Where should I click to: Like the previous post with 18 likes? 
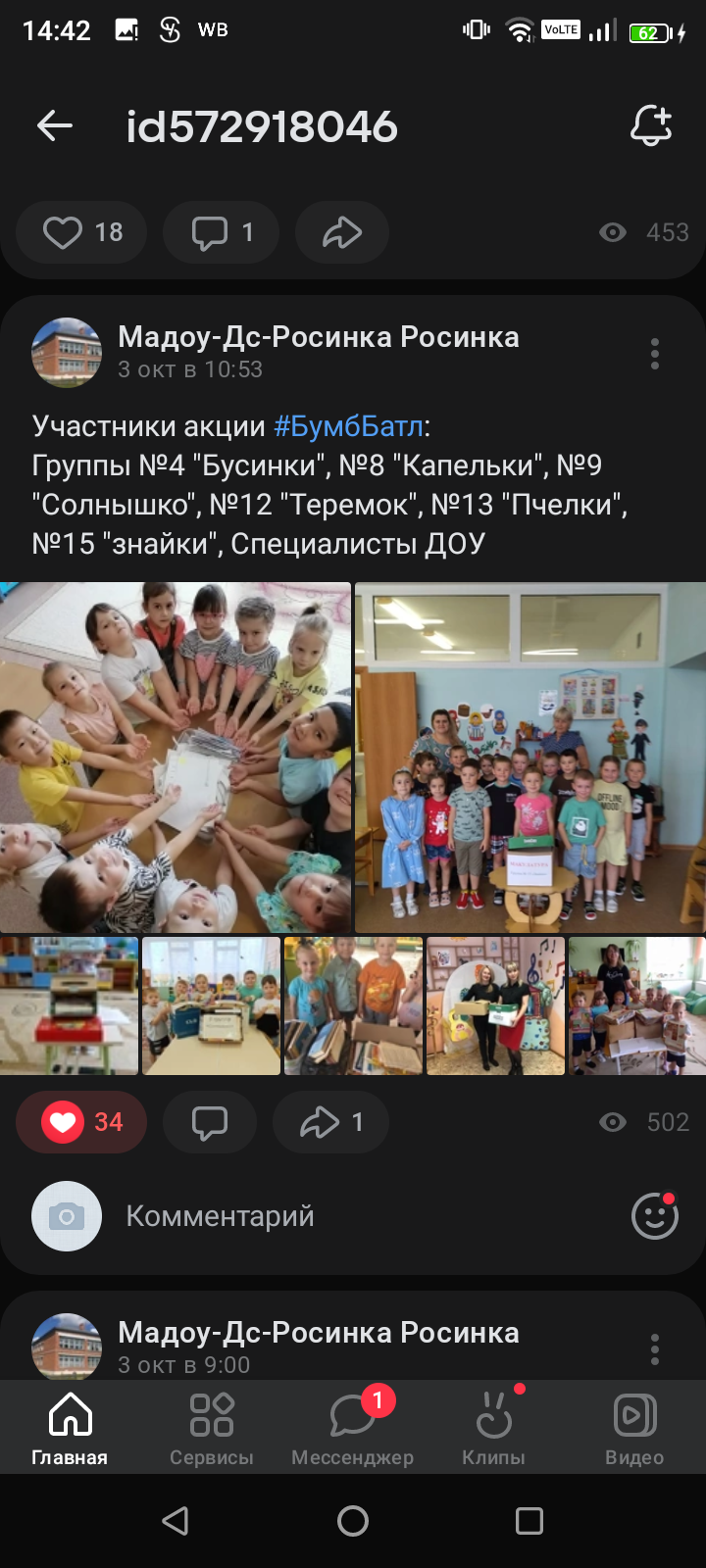tap(82, 232)
